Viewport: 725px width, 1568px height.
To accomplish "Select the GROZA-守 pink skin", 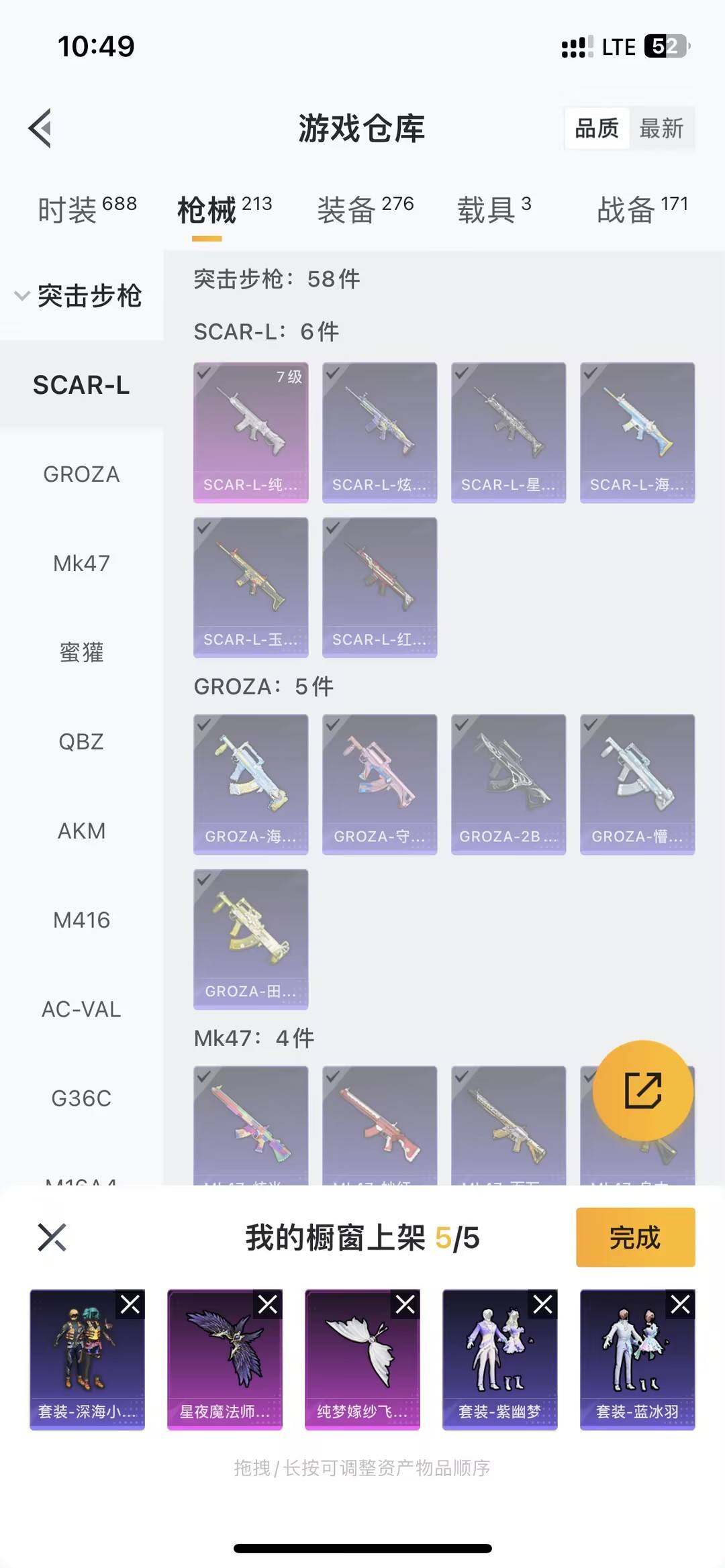I will pos(380,784).
